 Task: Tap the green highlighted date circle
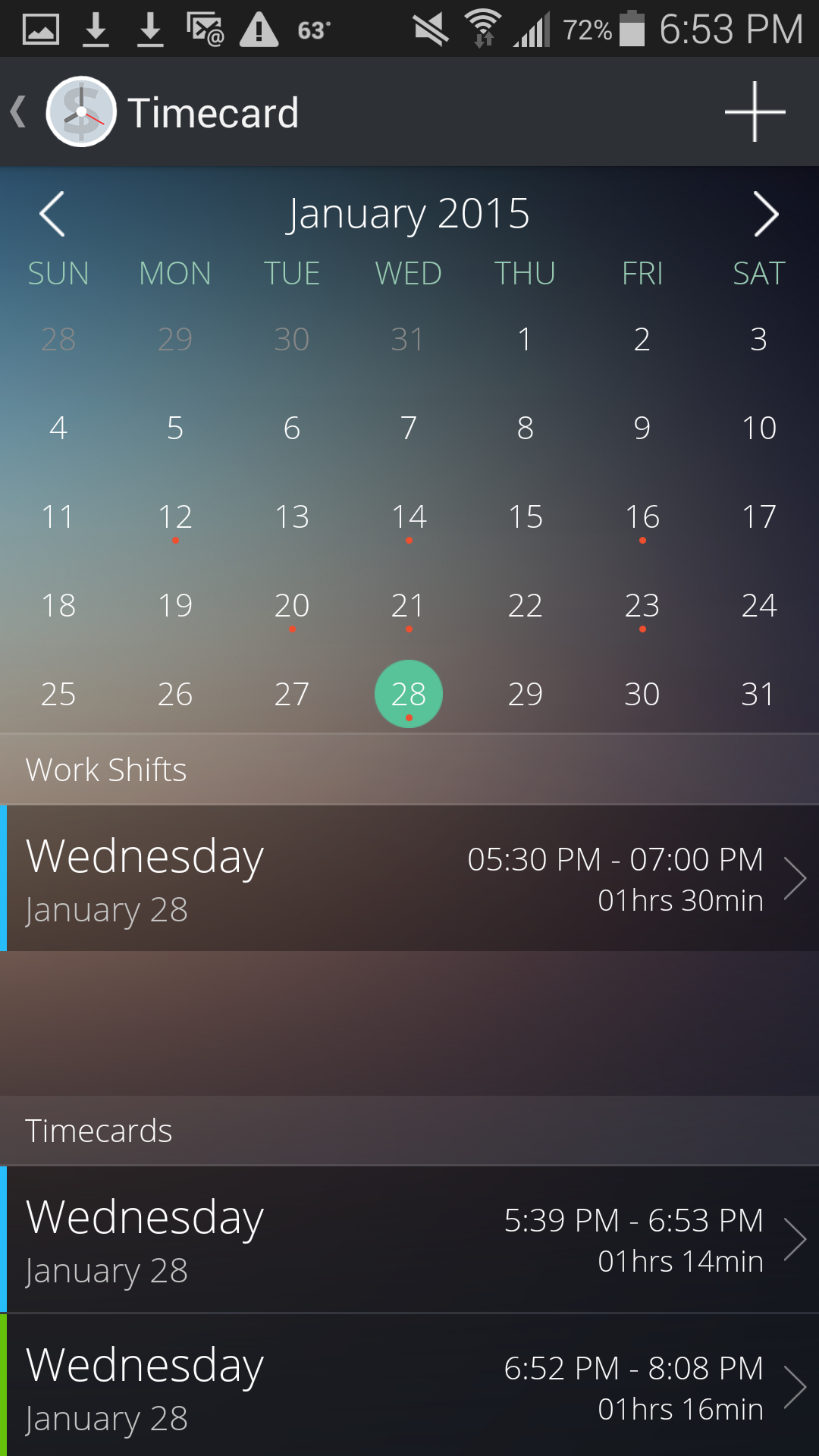409,692
